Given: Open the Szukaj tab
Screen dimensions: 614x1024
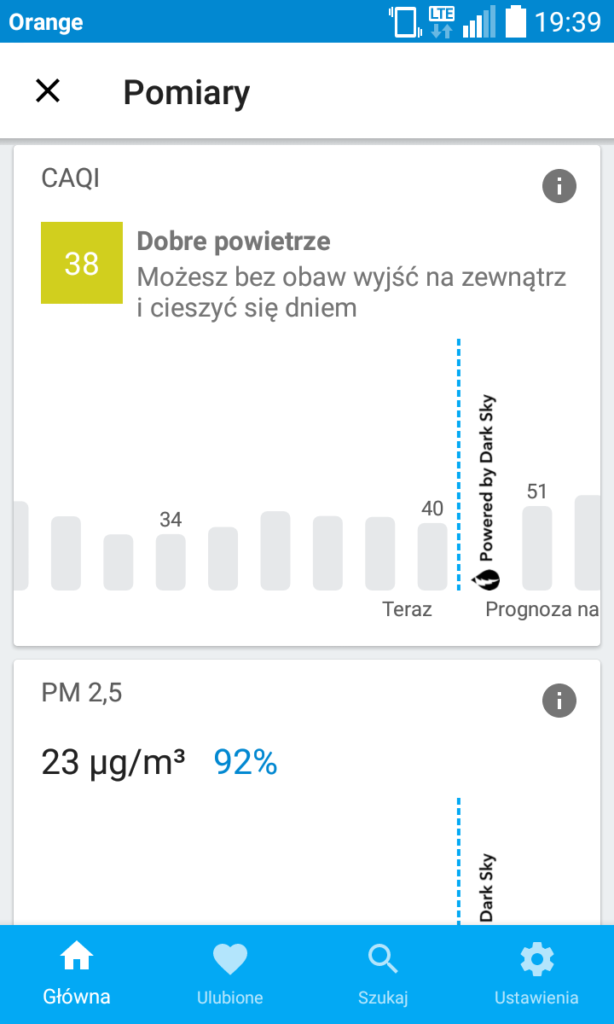Looking at the screenshot, I should pyautogui.click(x=383, y=975).
